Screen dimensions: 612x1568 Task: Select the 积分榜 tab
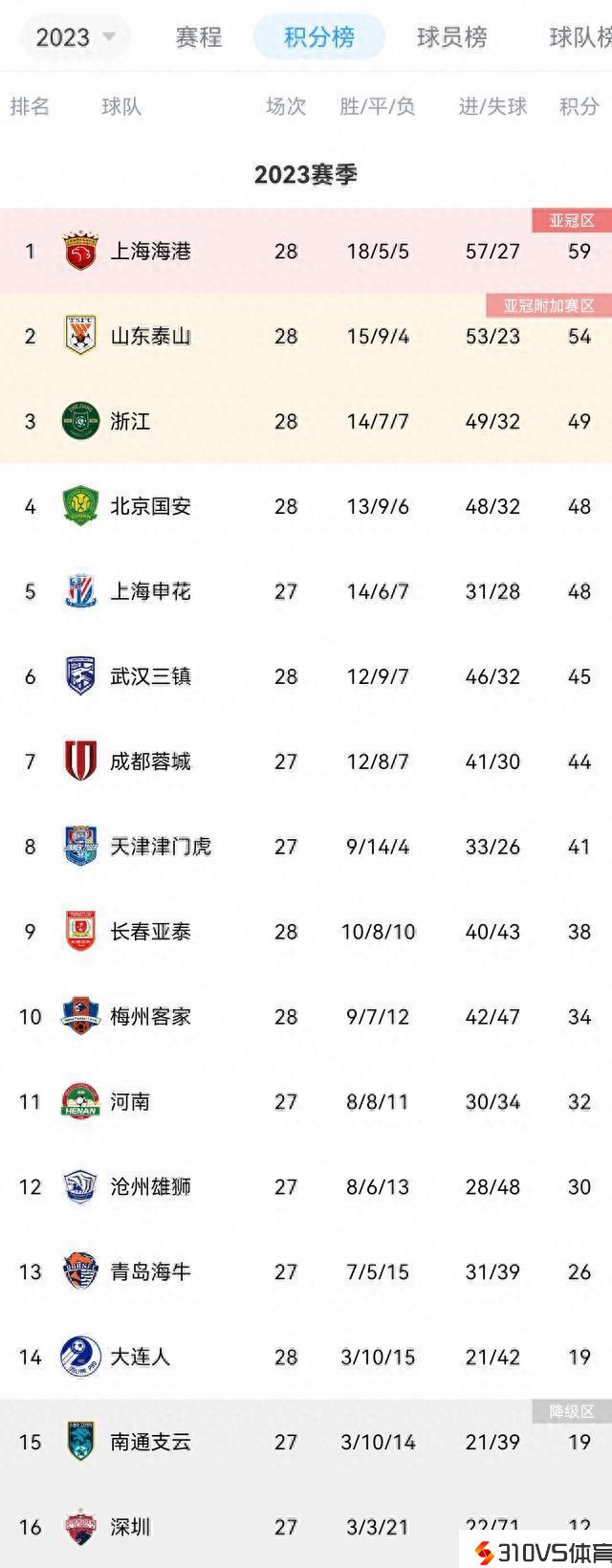click(319, 37)
